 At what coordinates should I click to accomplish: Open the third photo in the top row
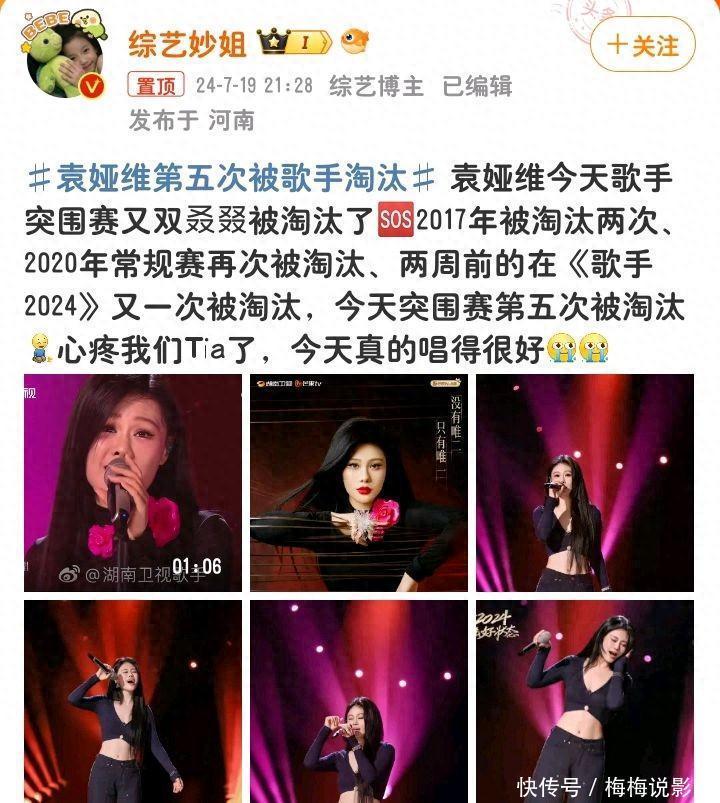pyautogui.click(x=584, y=482)
